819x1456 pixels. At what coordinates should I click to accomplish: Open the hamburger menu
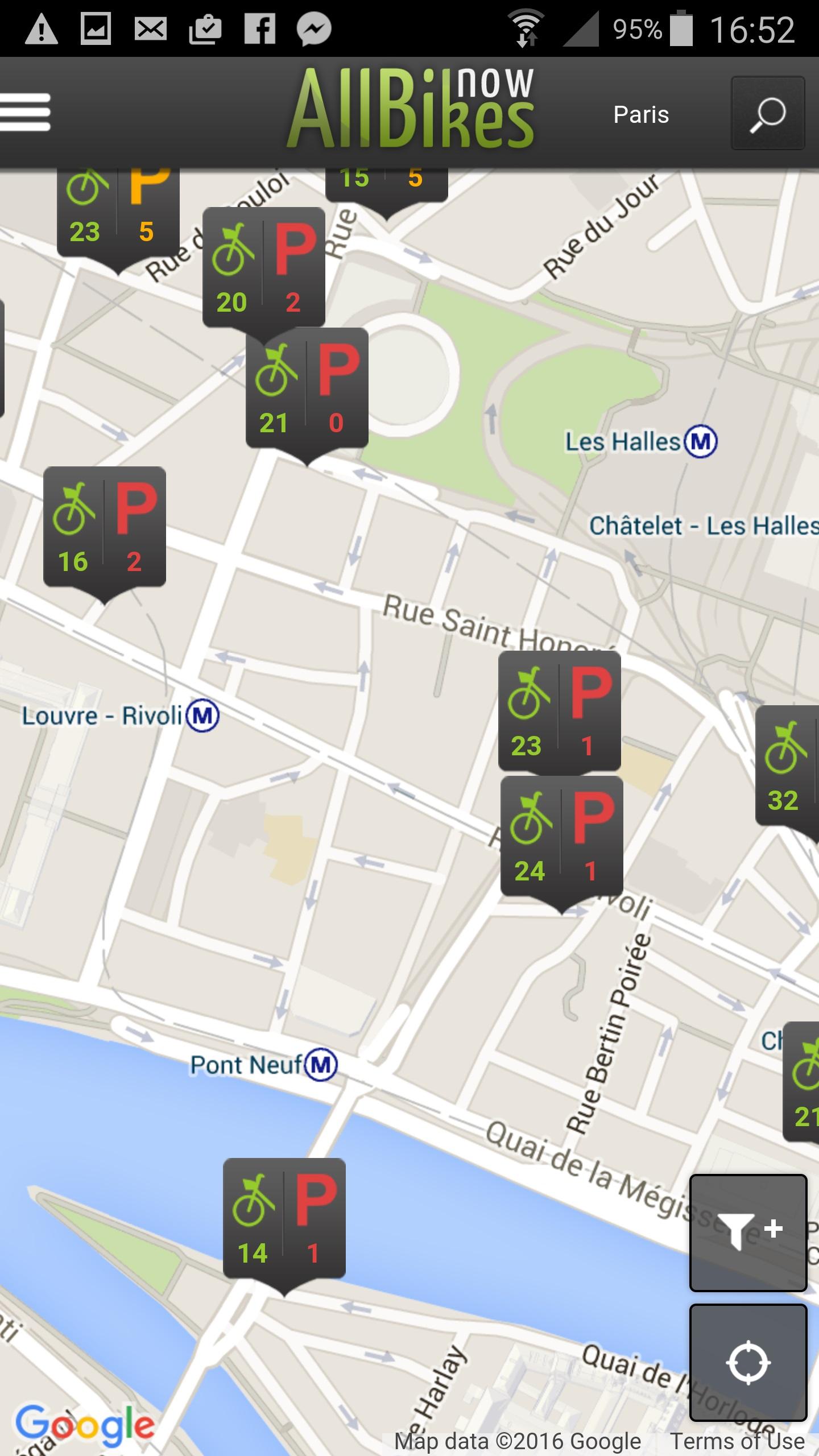point(26,112)
